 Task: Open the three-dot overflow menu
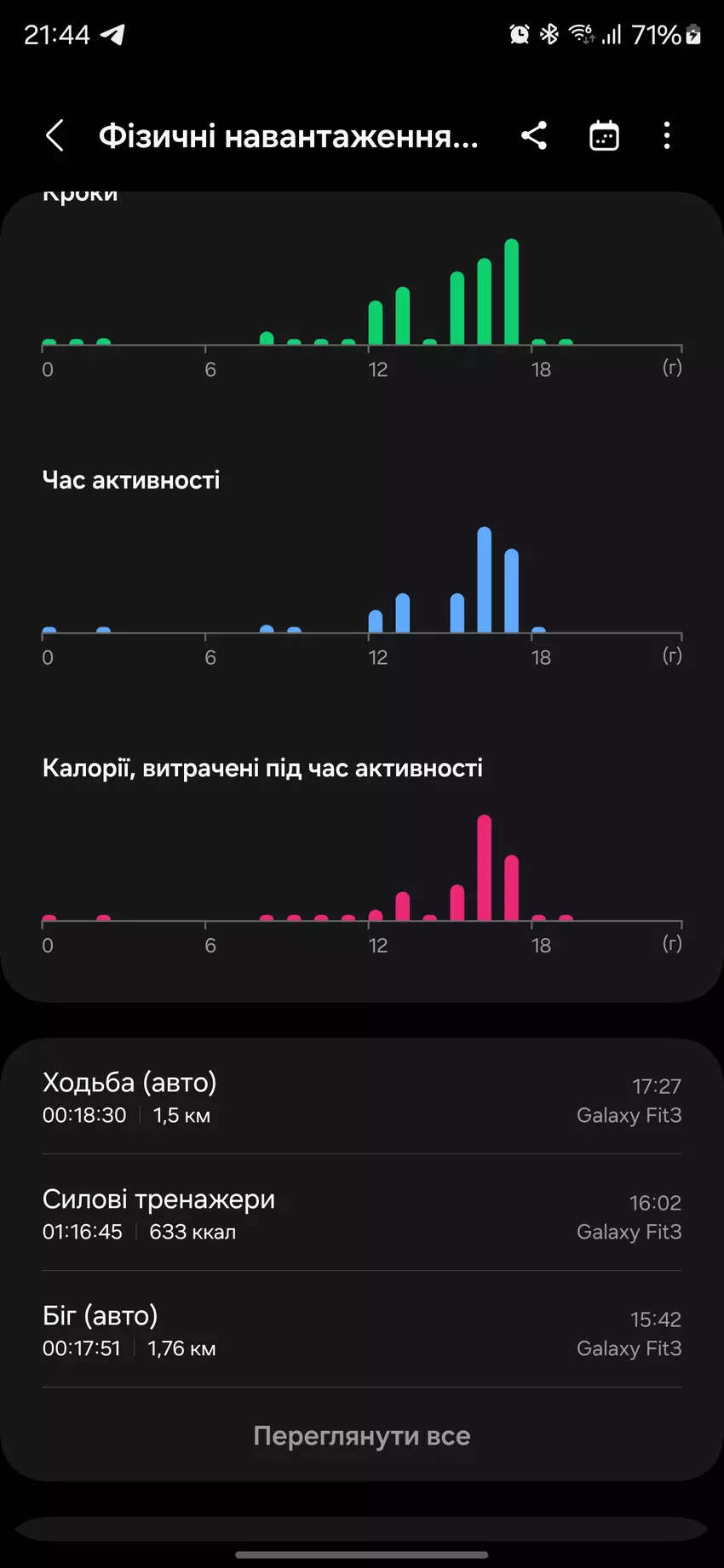(667, 135)
